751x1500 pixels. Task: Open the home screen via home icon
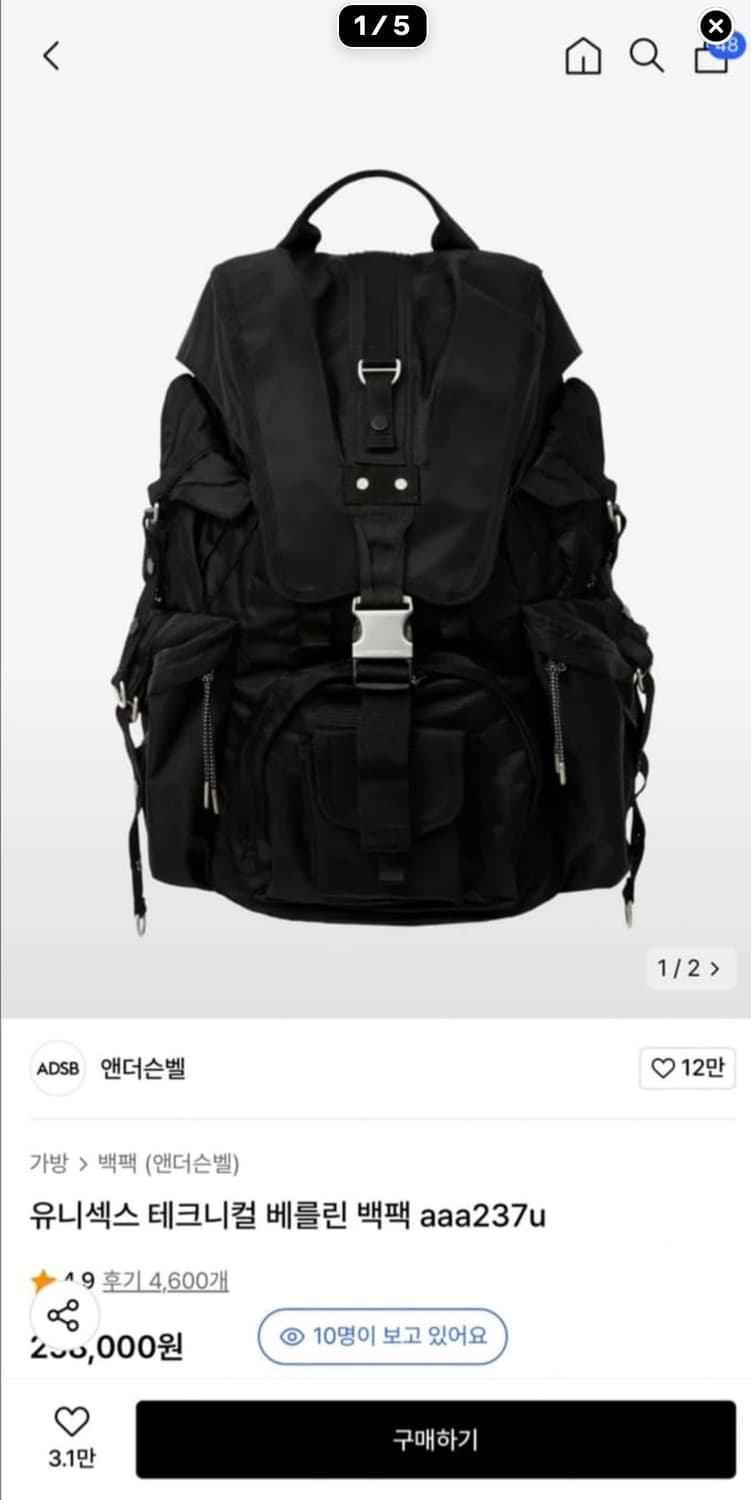point(583,57)
